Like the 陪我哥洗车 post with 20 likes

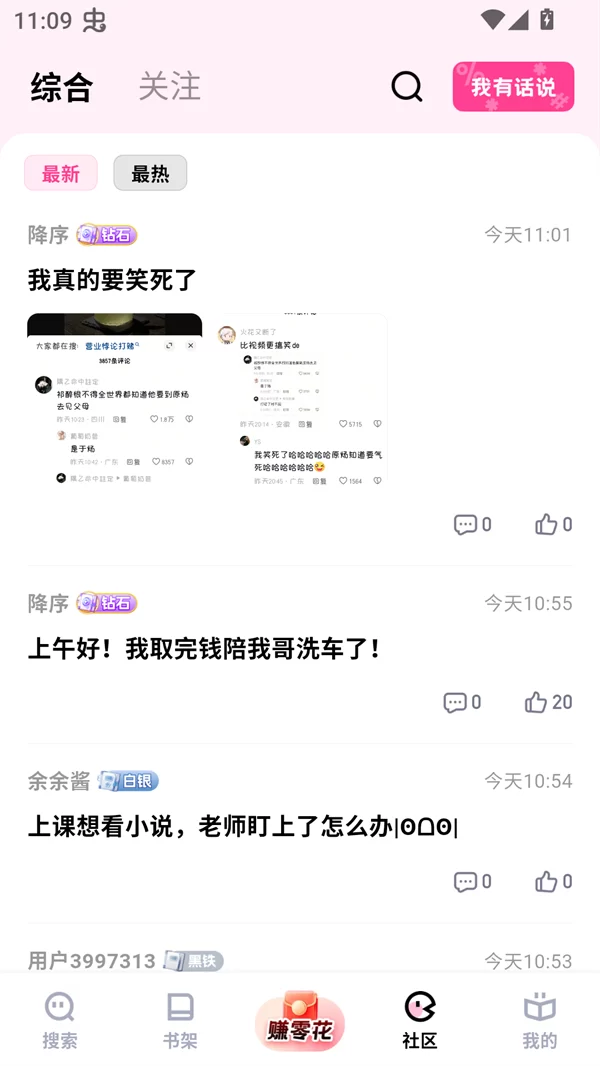point(548,702)
